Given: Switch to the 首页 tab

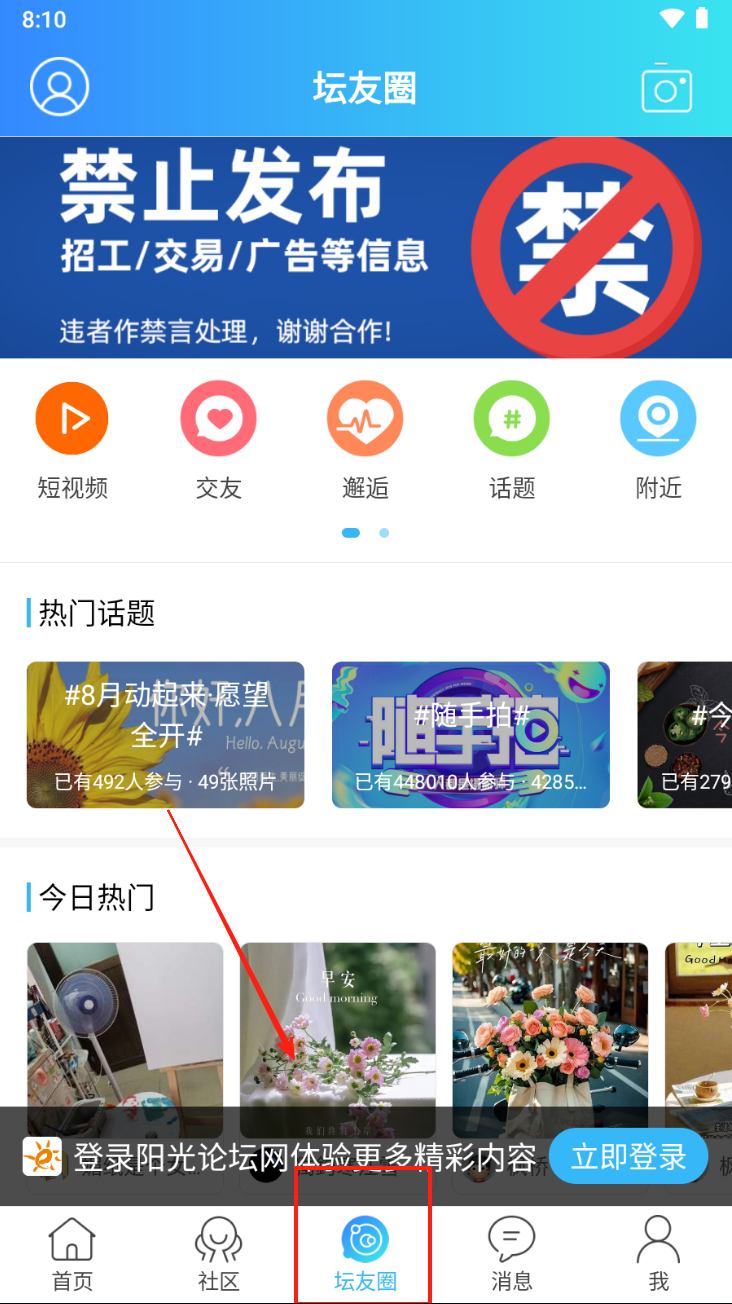Looking at the screenshot, I should click(72, 1254).
